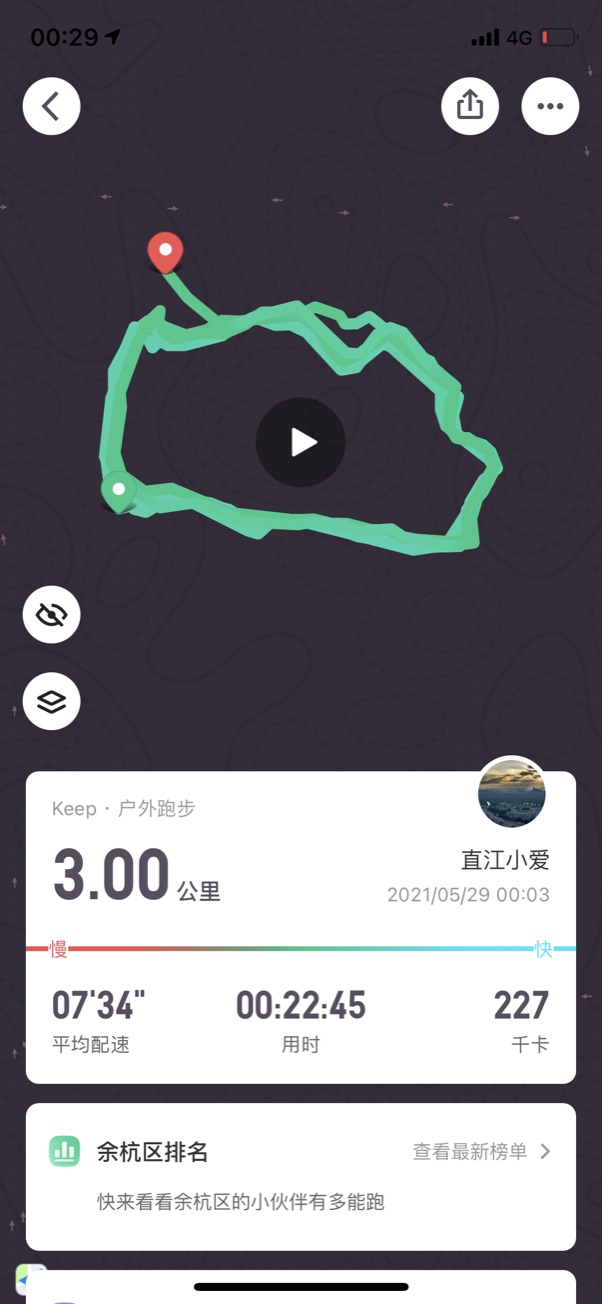This screenshot has height=1304, width=602.
Task: Open 直江小爱's profile avatar
Action: pos(512,791)
